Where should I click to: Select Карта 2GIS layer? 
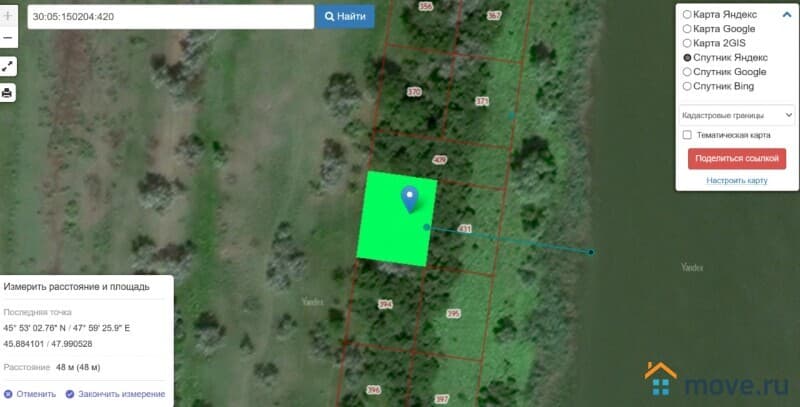pyautogui.click(x=686, y=43)
